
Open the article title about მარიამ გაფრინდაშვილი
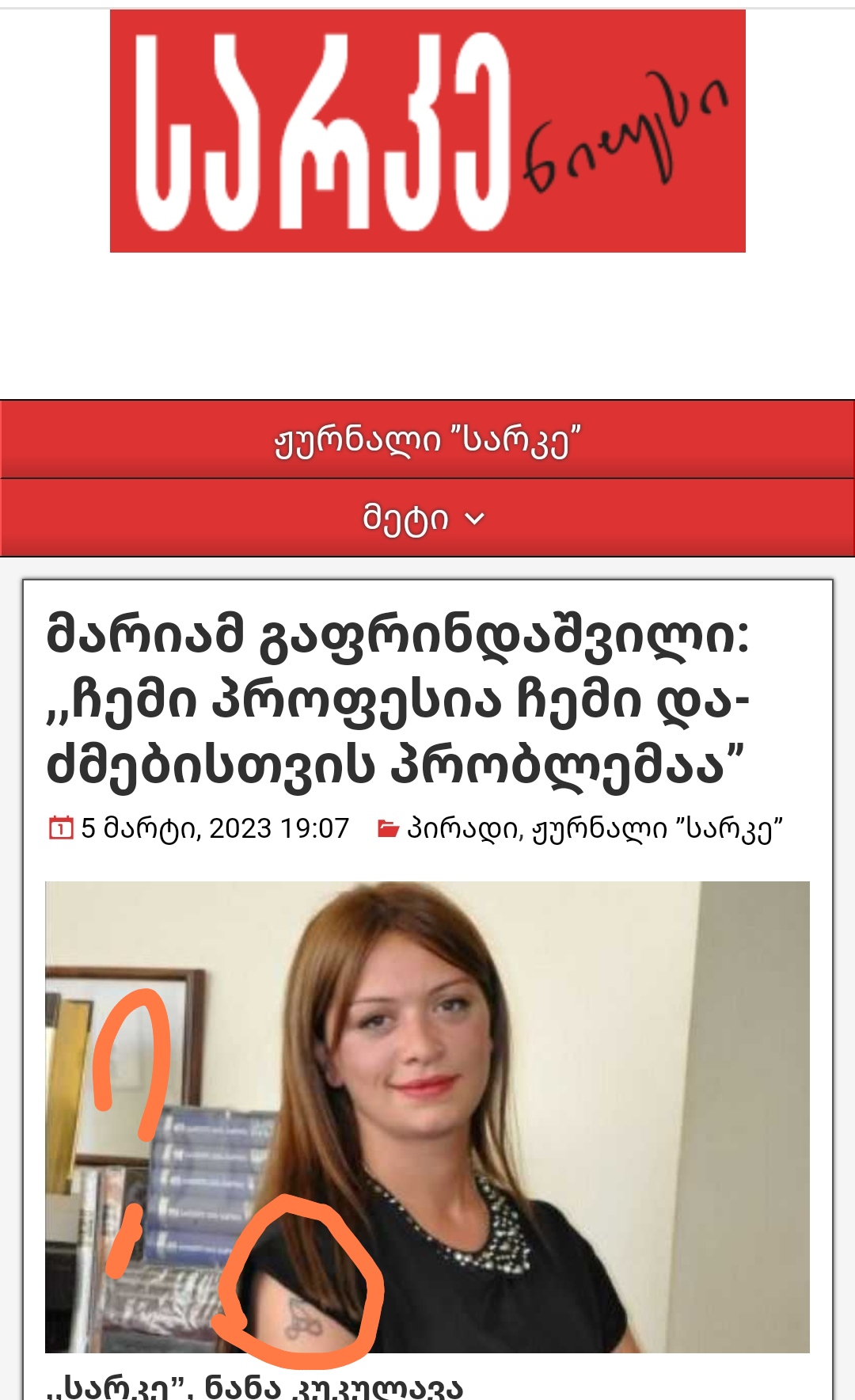coord(397,700)
